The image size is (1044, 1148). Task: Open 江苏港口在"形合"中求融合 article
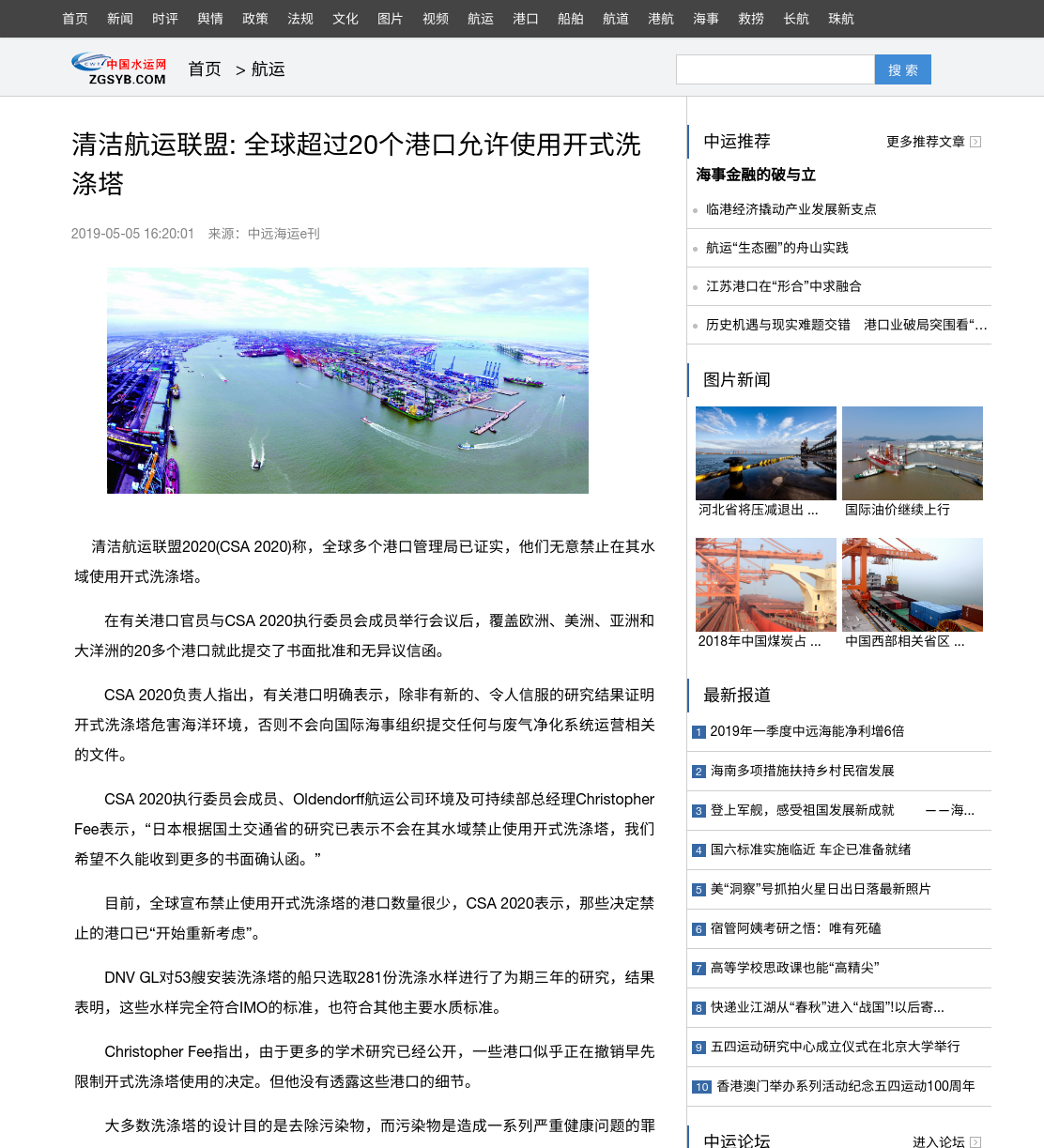(784, 286)
